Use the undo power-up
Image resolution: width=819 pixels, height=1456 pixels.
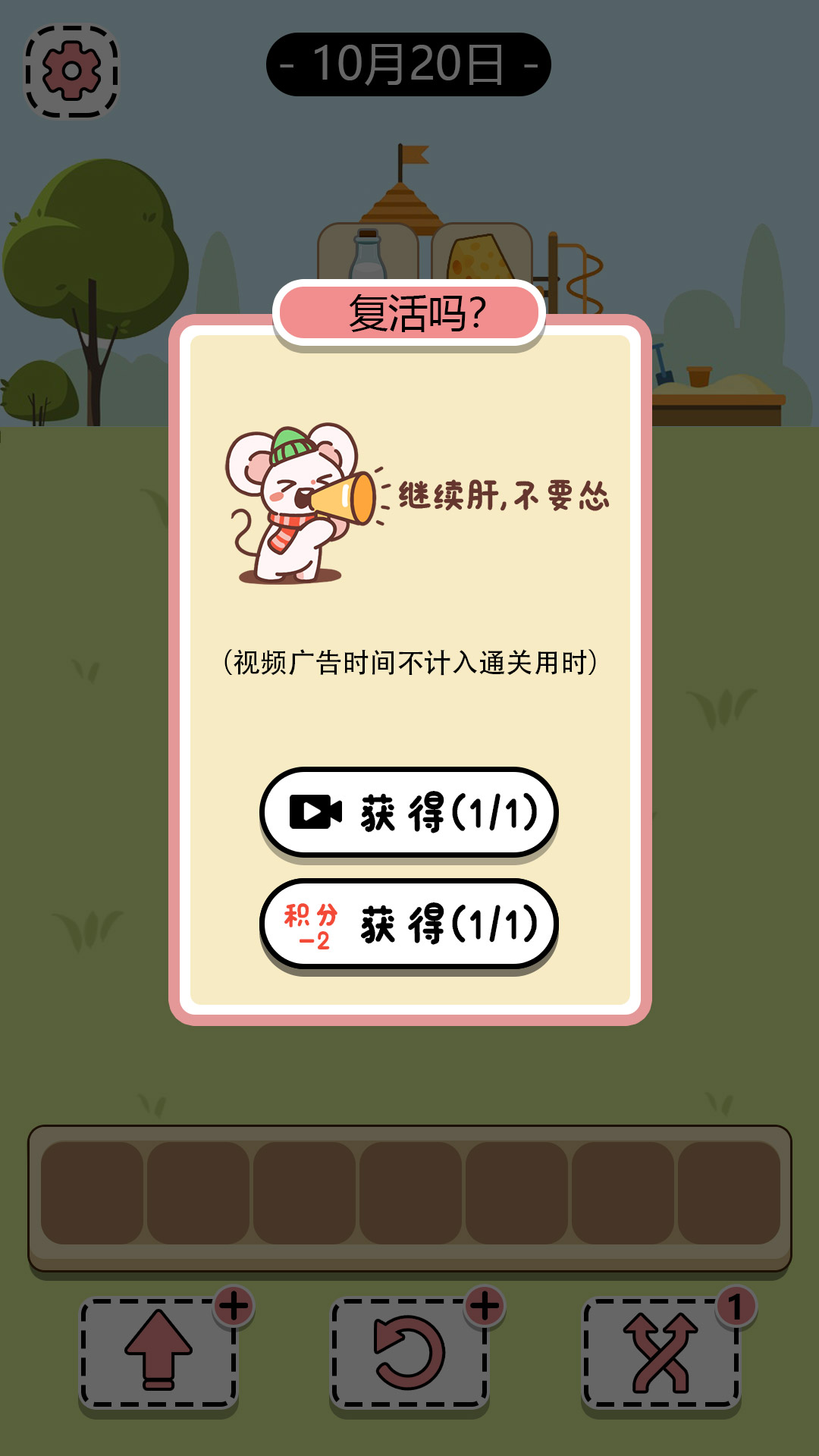click(409, 1352)
